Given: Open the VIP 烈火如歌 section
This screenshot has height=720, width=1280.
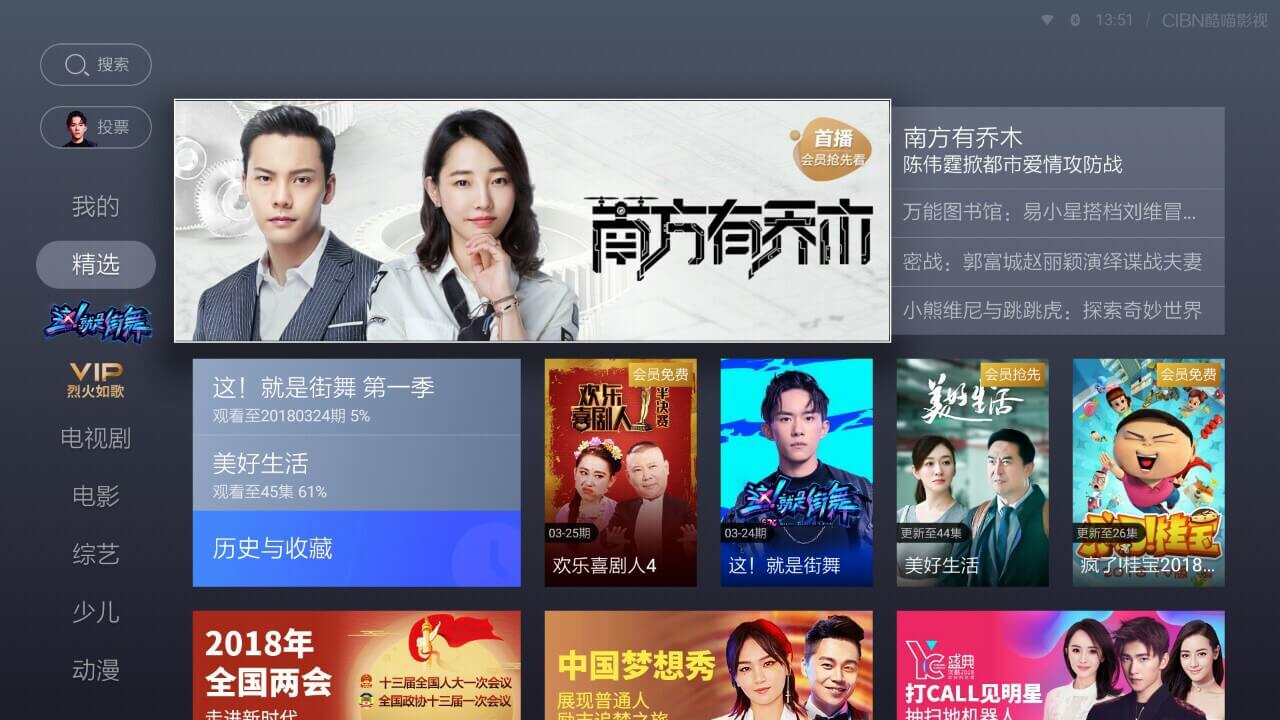Looking at the screenshot, I should pyautogui.click(x=96, y=380).
